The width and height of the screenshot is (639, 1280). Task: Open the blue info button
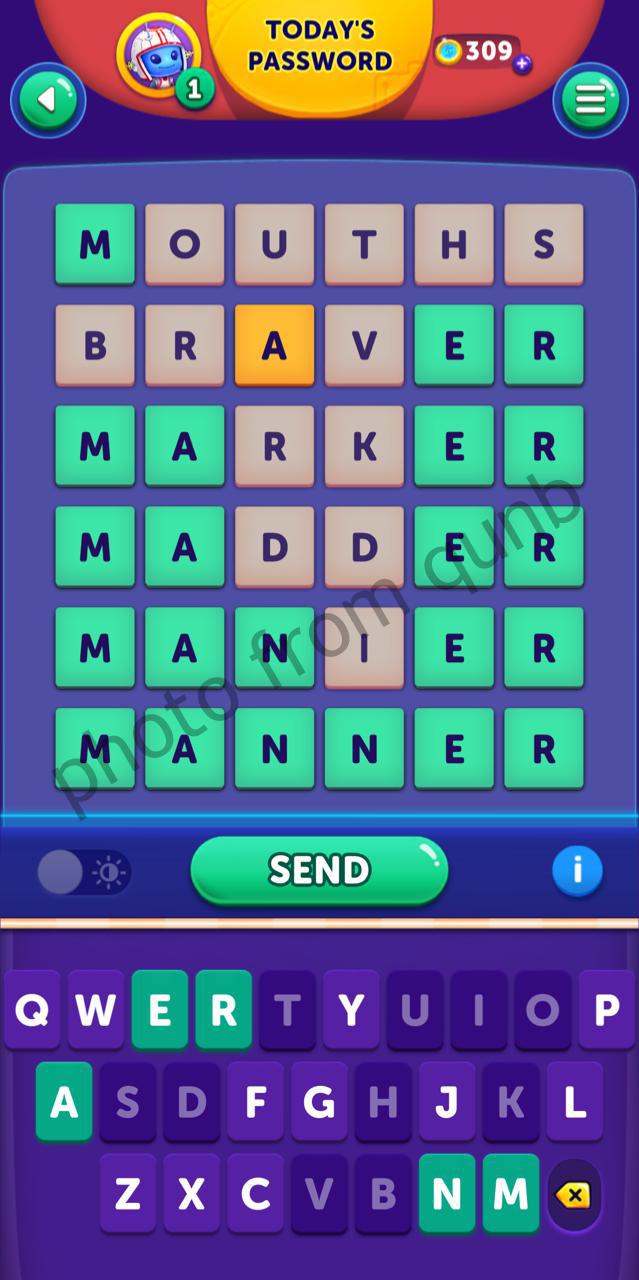(x=577, y=870)
